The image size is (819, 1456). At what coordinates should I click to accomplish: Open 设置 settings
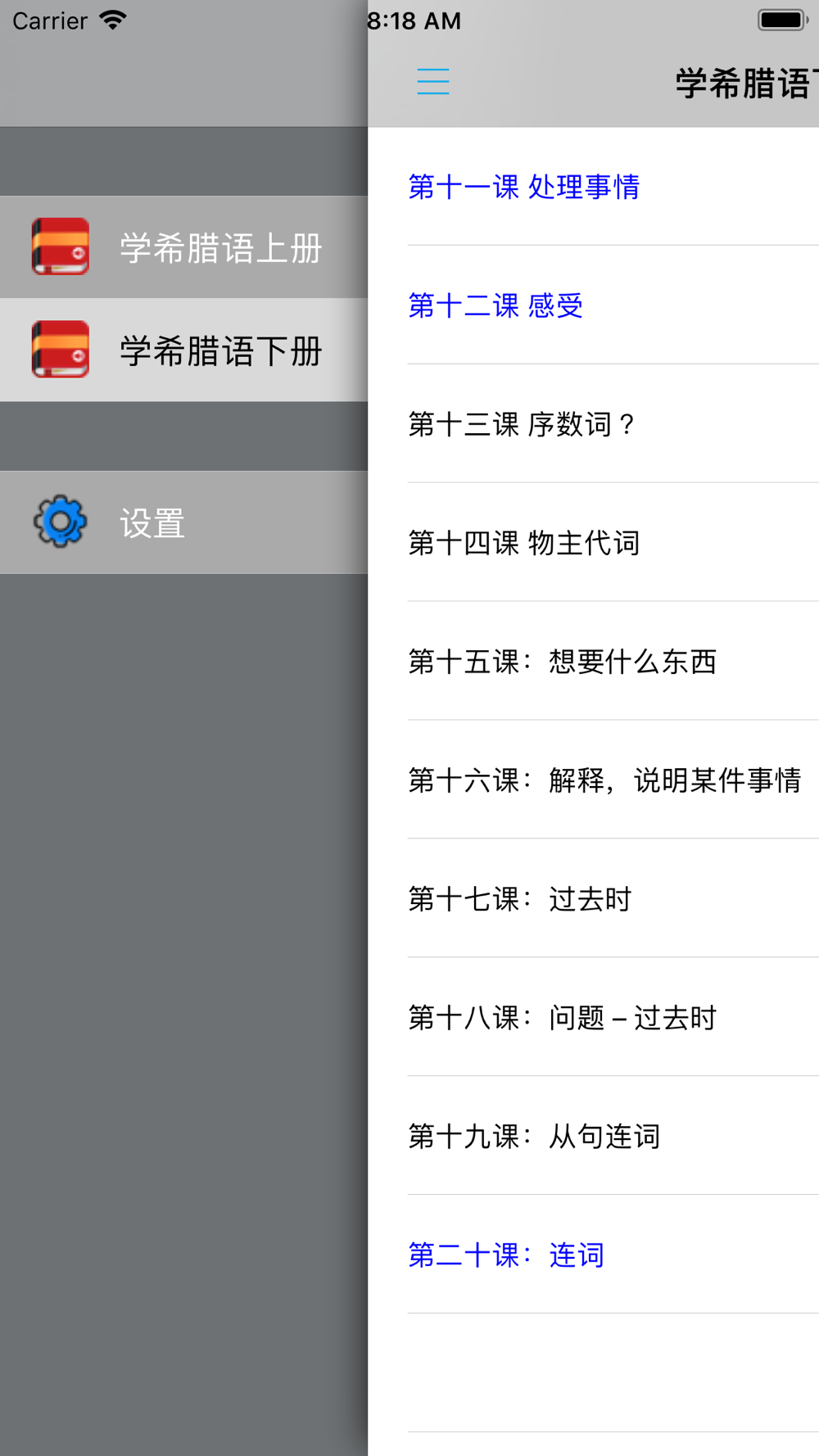point(183,522)
